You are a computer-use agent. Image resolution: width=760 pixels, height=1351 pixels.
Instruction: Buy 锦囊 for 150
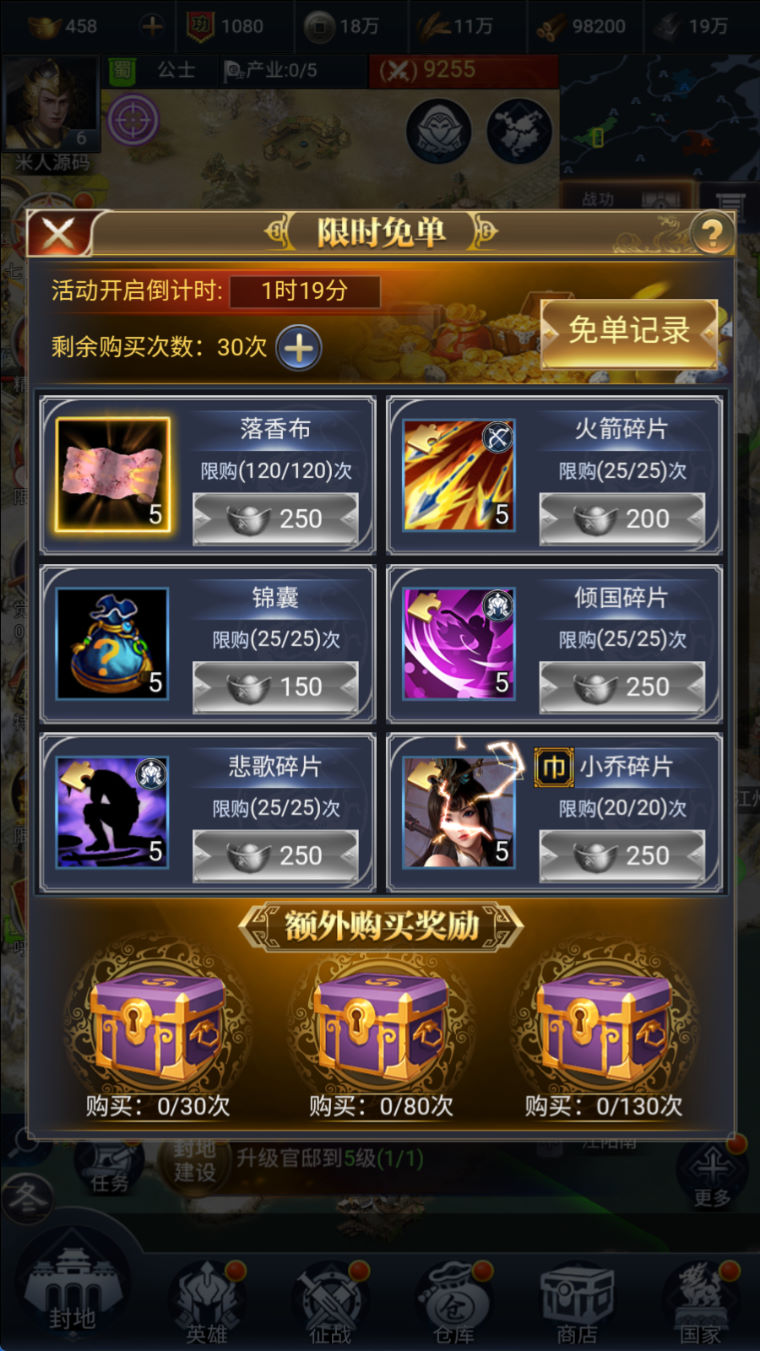(275, 687)
